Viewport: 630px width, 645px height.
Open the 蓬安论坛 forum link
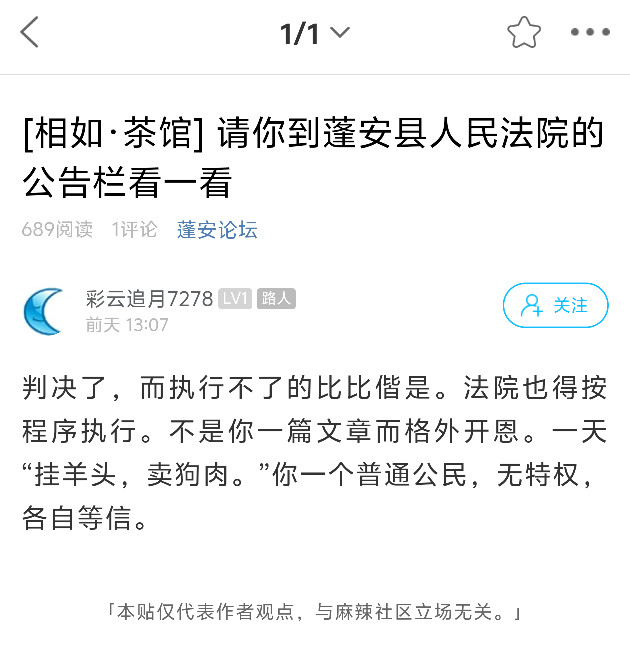217,230
